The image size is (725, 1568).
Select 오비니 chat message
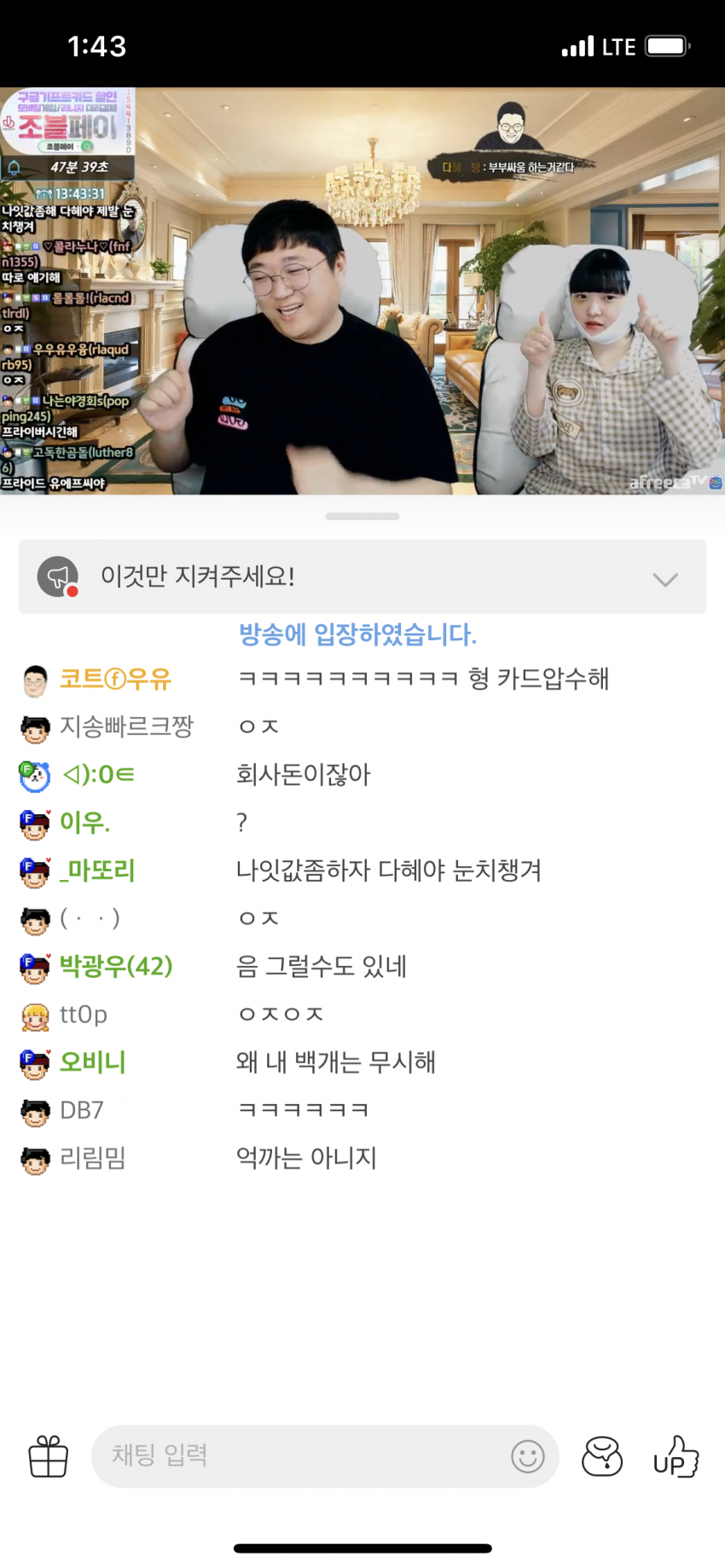point(335,1062)
